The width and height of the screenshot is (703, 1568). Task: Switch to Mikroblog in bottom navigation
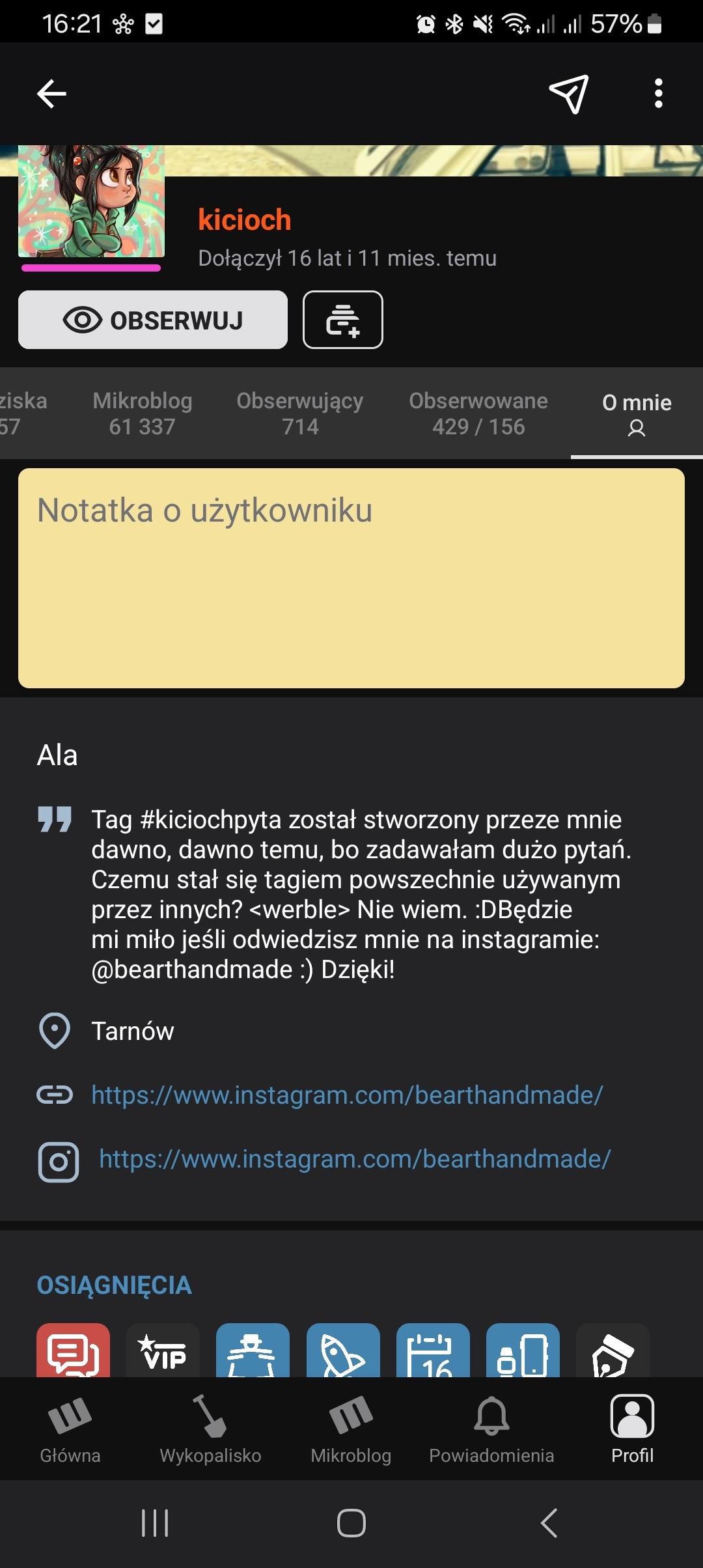[351, 1429]
